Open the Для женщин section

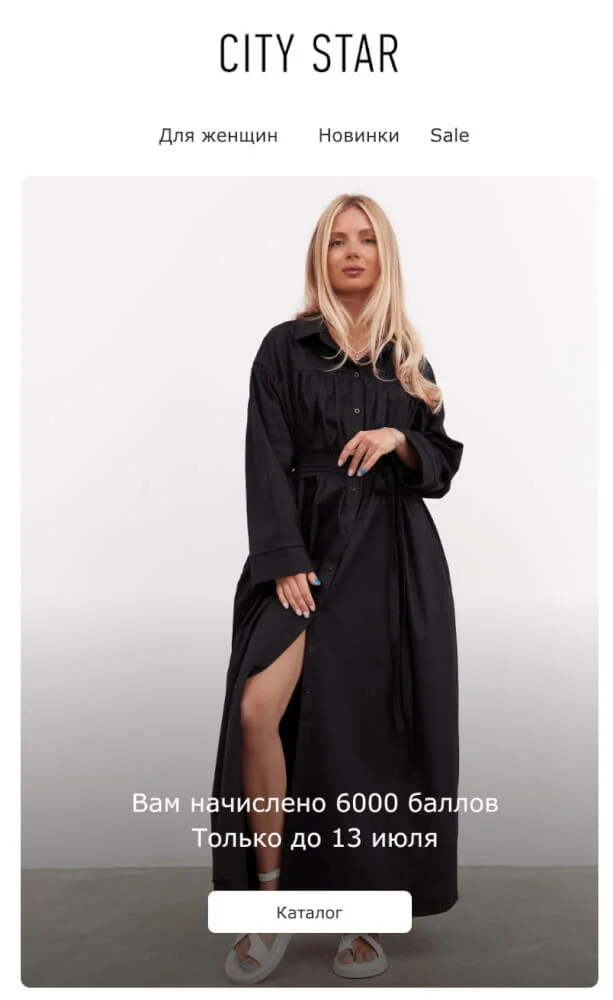pos(218,136)
